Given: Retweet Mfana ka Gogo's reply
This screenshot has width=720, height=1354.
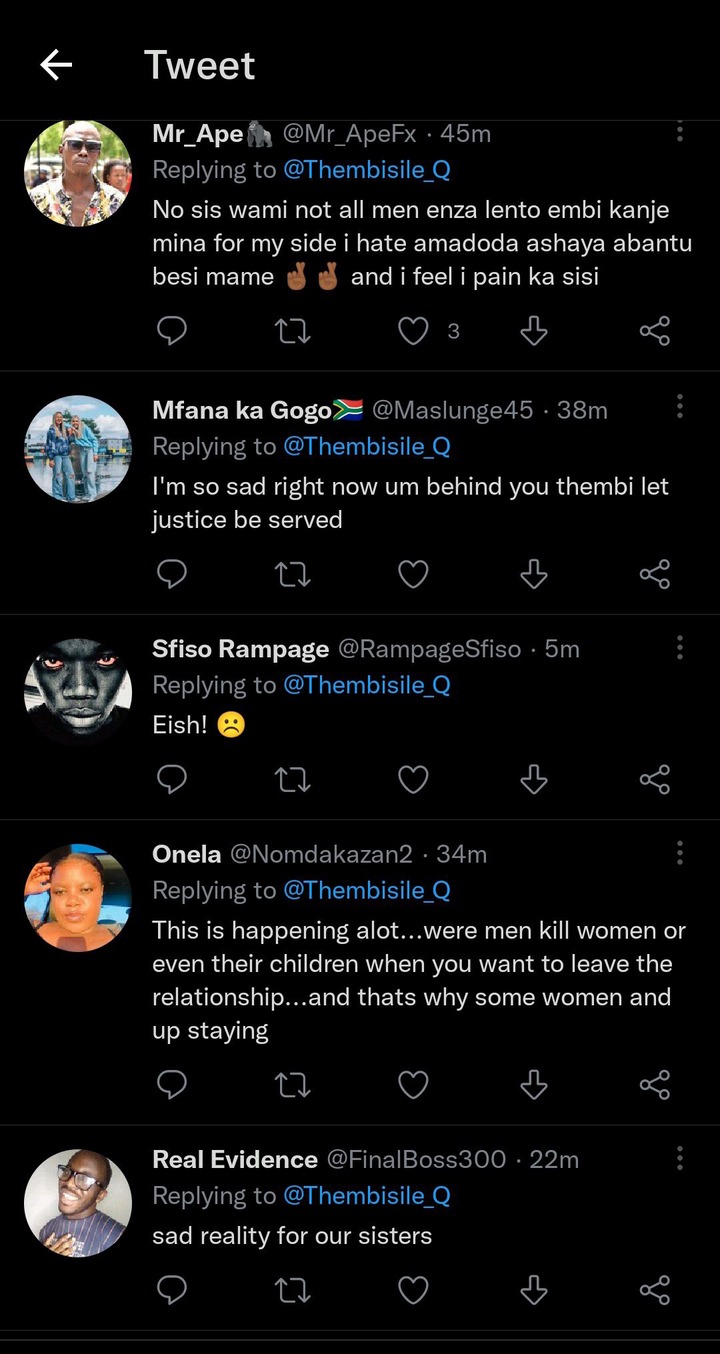Looking at the screenshot, I should click(293, 574).
